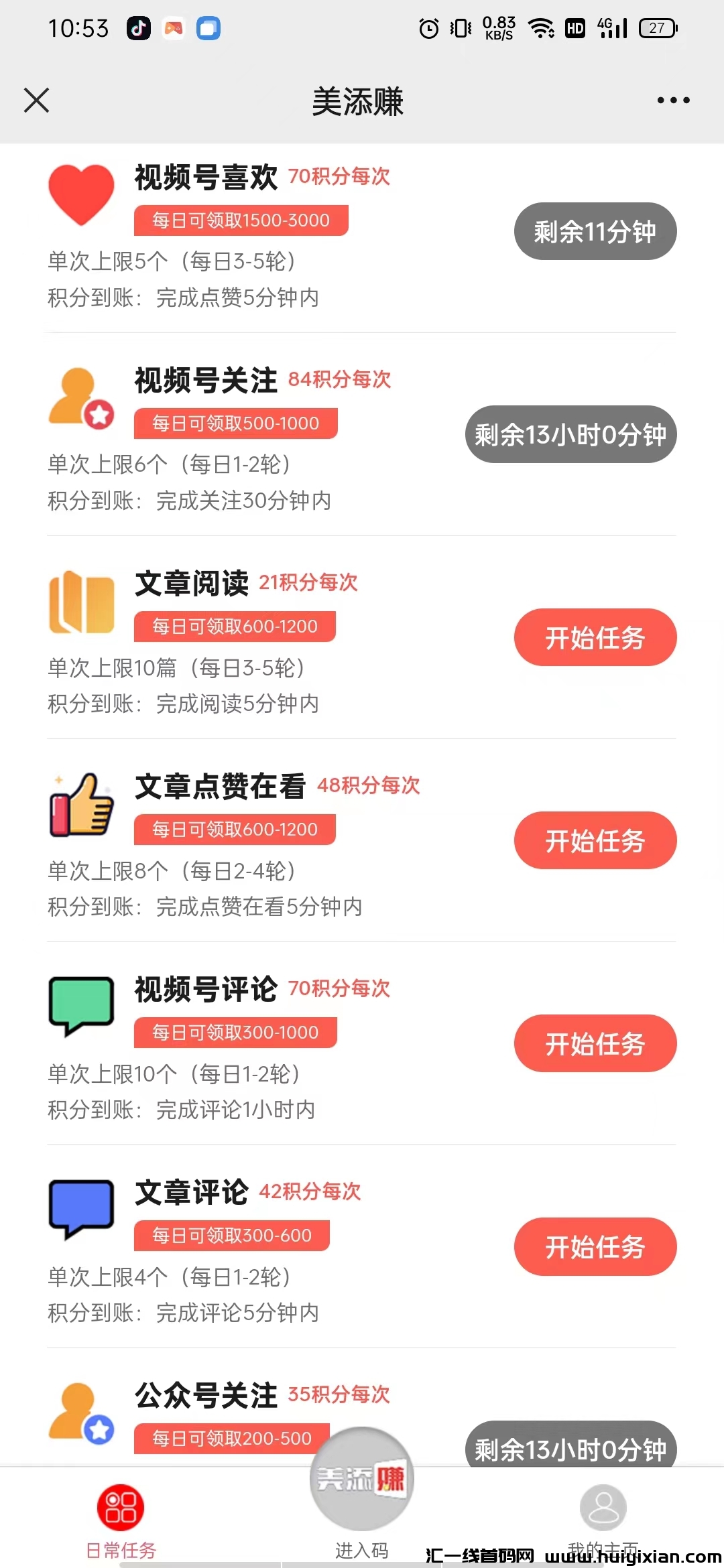The width and height of the screenshot is (724, 1568).
Task: Tap the 视频号关注 follow user icon
Action: (x=80, y=401)
